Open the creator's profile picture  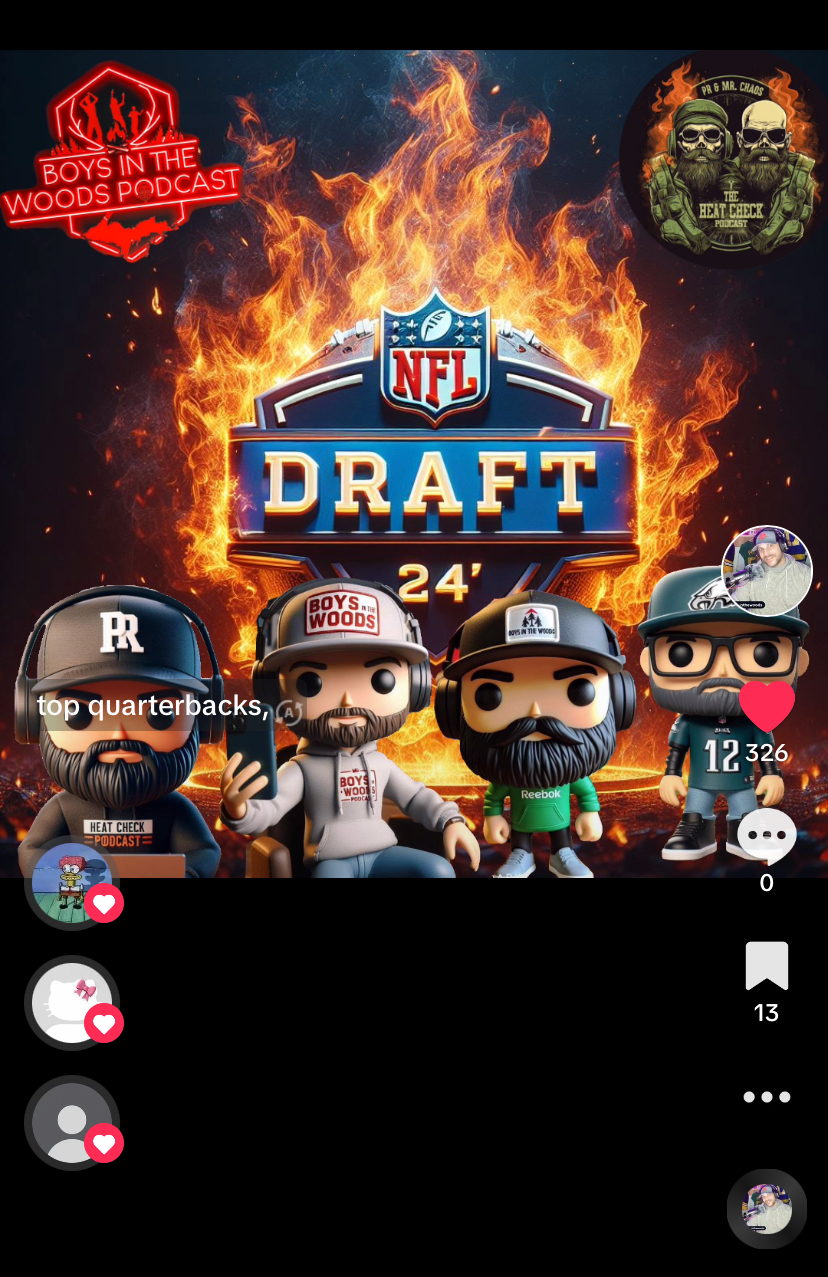pyautogui.click(x=767, y=571)
